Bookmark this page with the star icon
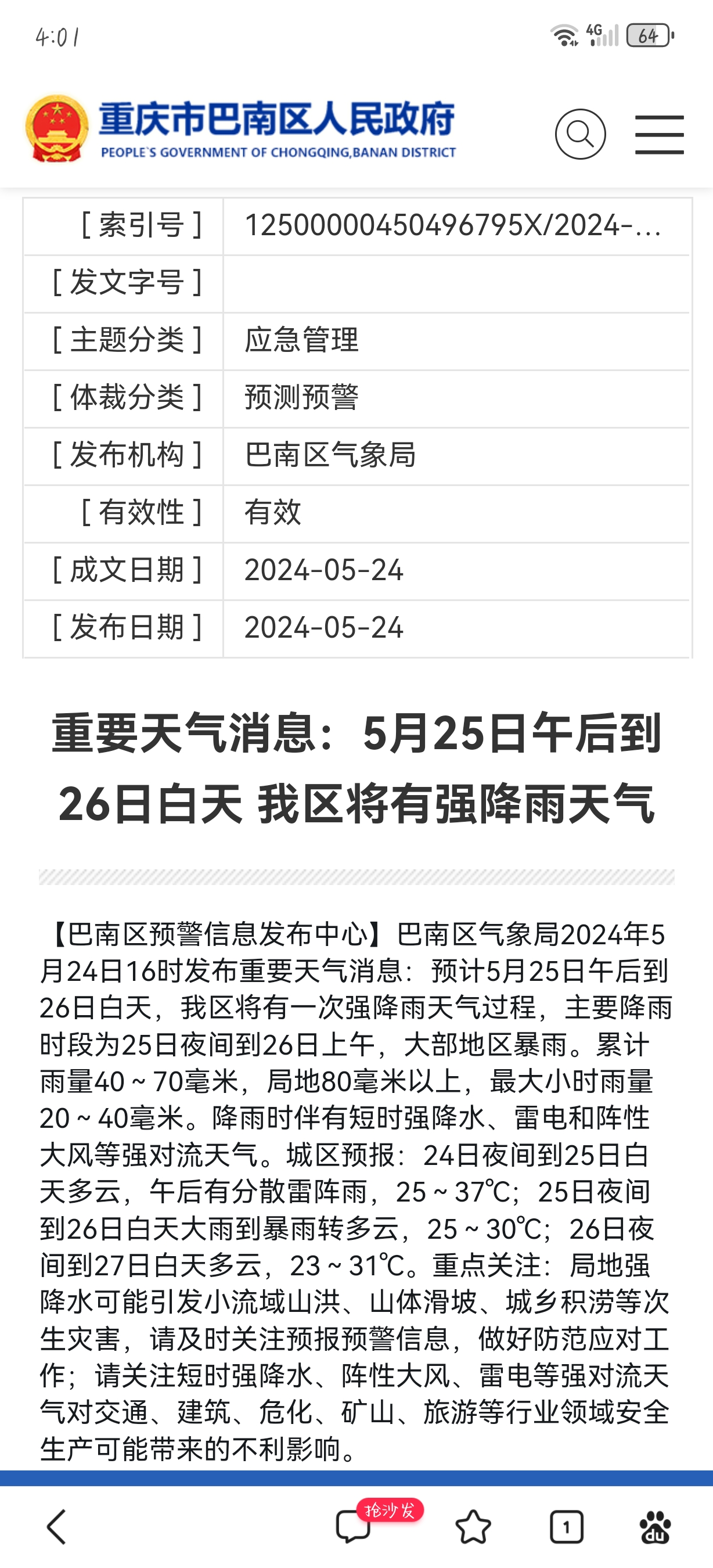The height and width of the screenshot is (1568, 713). [473, 1526]
